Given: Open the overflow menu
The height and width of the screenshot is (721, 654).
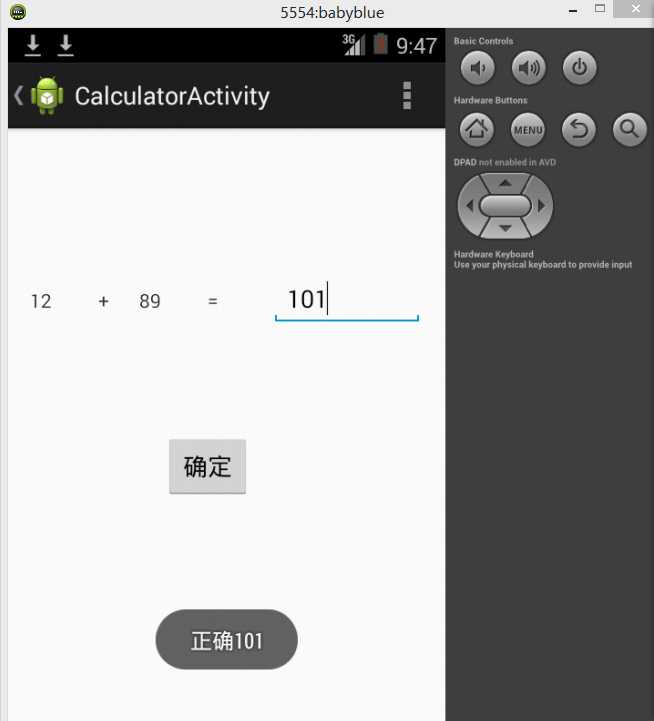Looking at the screenshot, I should (407, 95).
